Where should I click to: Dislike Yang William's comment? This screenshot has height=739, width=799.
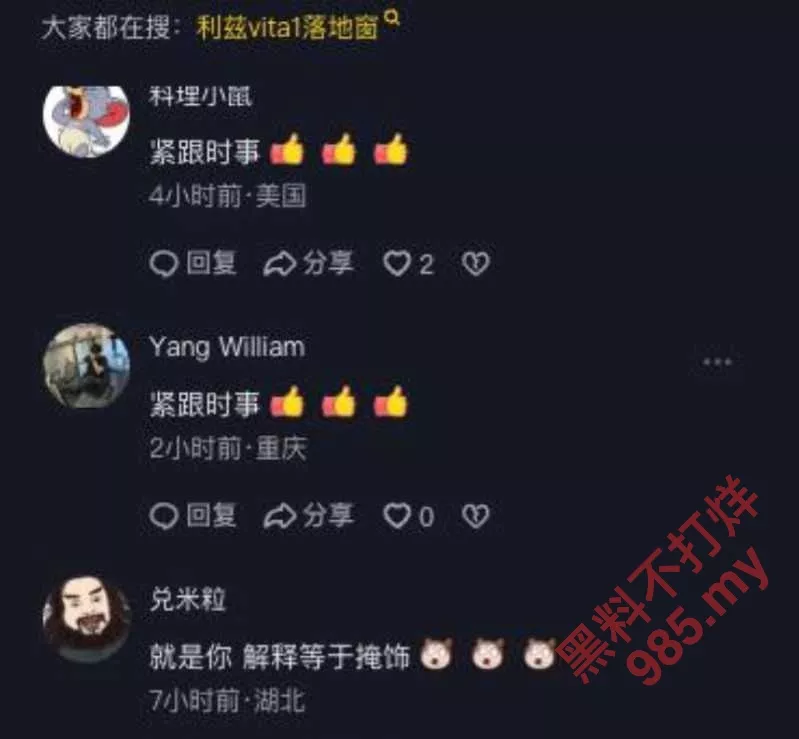click(476, 517)
